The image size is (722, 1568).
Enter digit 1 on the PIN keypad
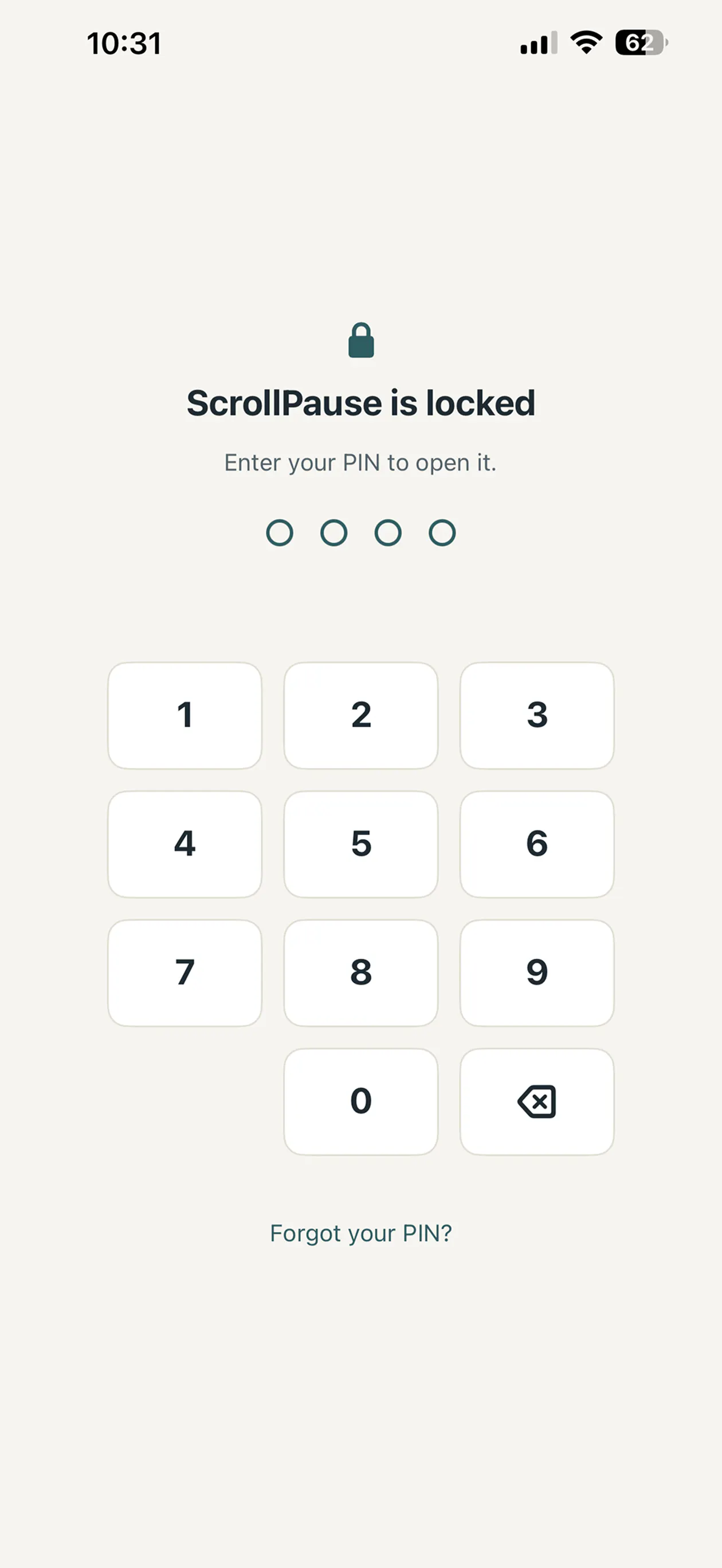[185, 715]
